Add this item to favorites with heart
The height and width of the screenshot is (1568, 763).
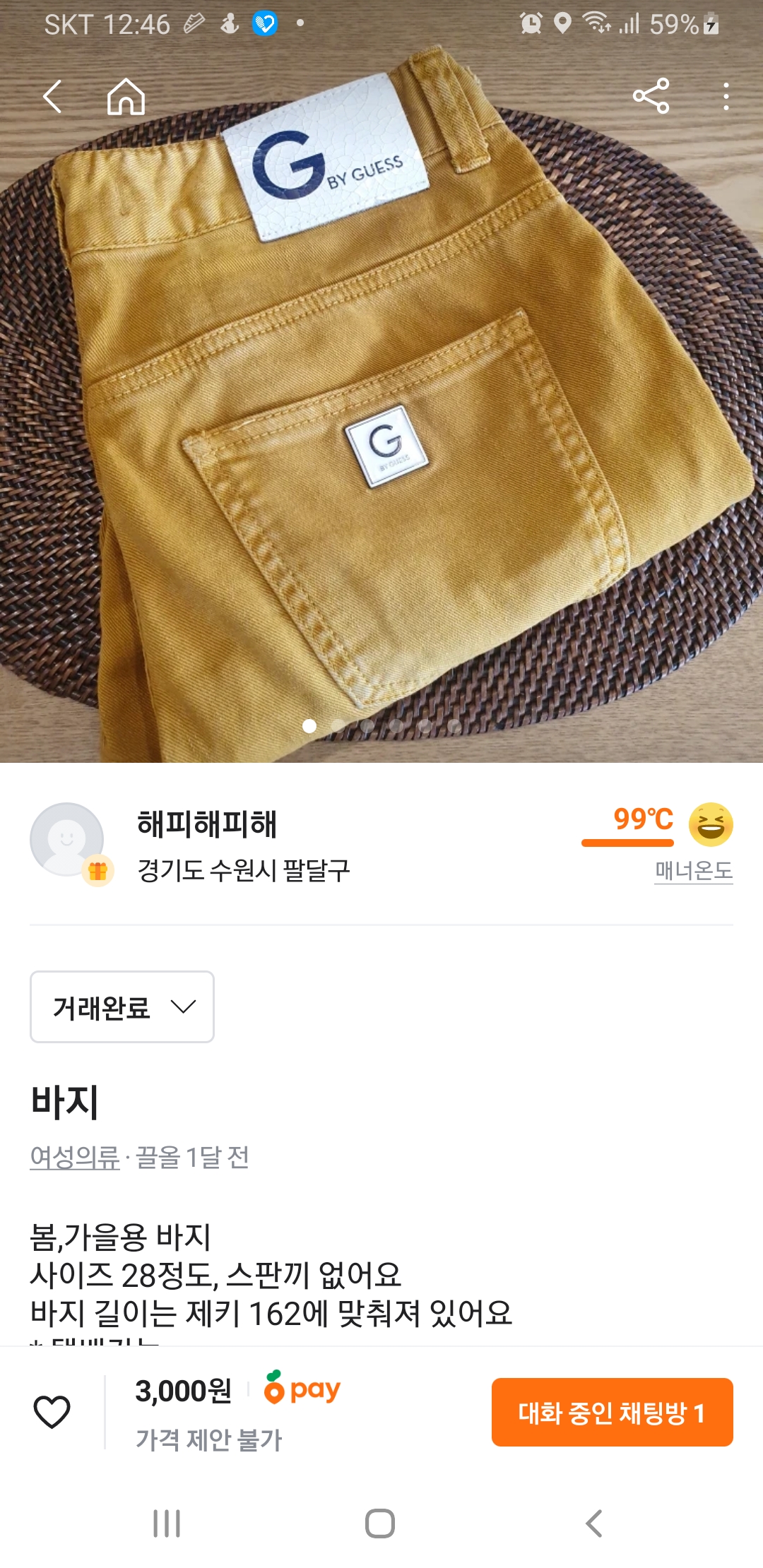click(x=52, y=1413)
